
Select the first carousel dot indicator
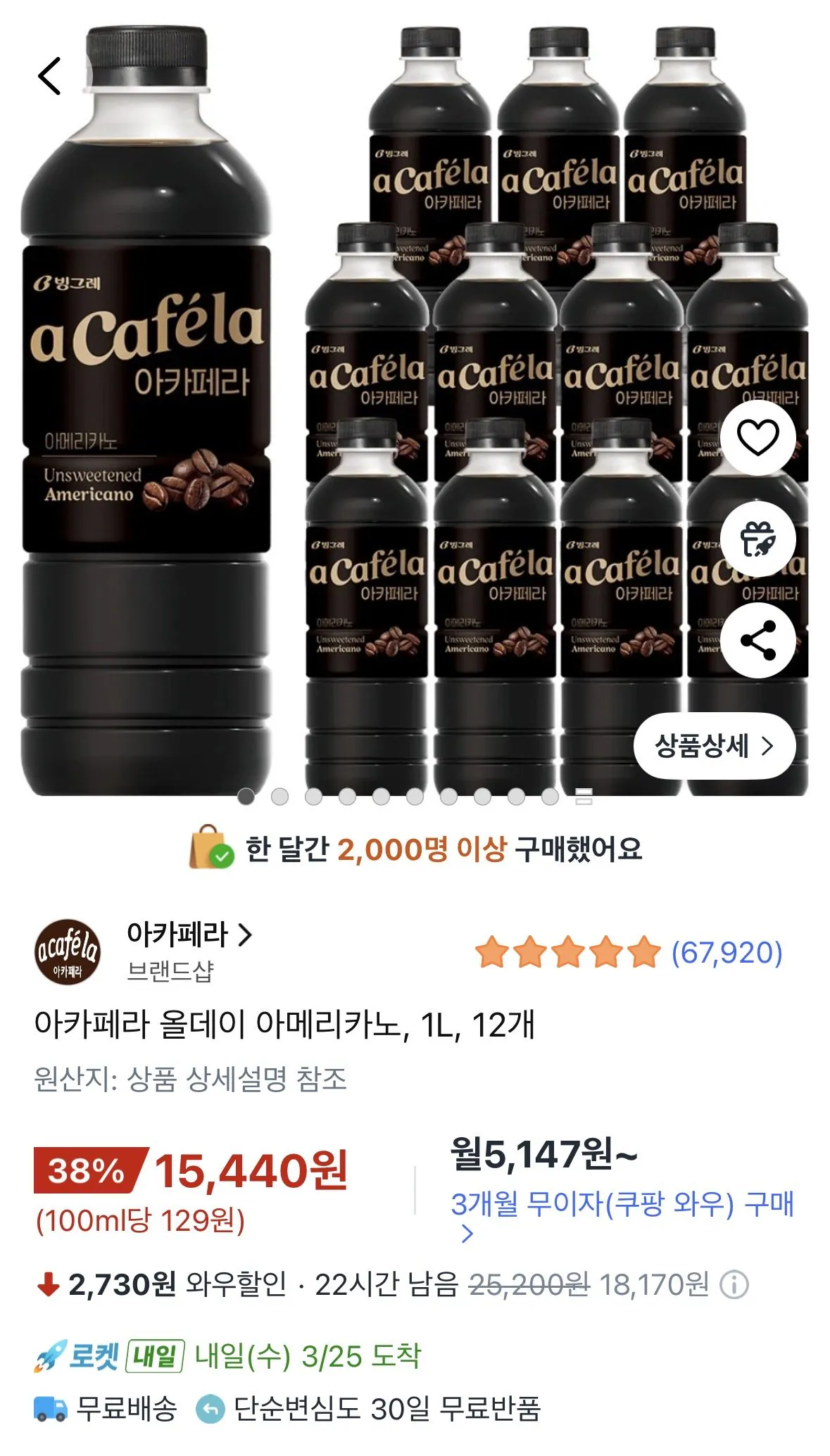[x=245, y=796]
